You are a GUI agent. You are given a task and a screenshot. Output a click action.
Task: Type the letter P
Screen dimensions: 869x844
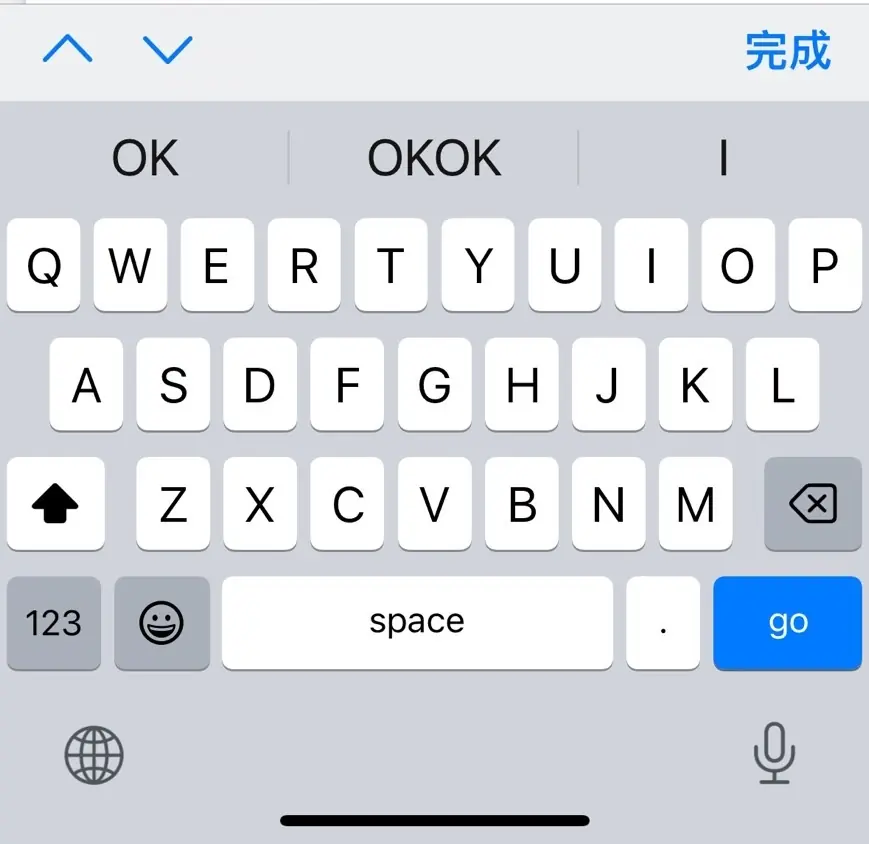(825, 266)
